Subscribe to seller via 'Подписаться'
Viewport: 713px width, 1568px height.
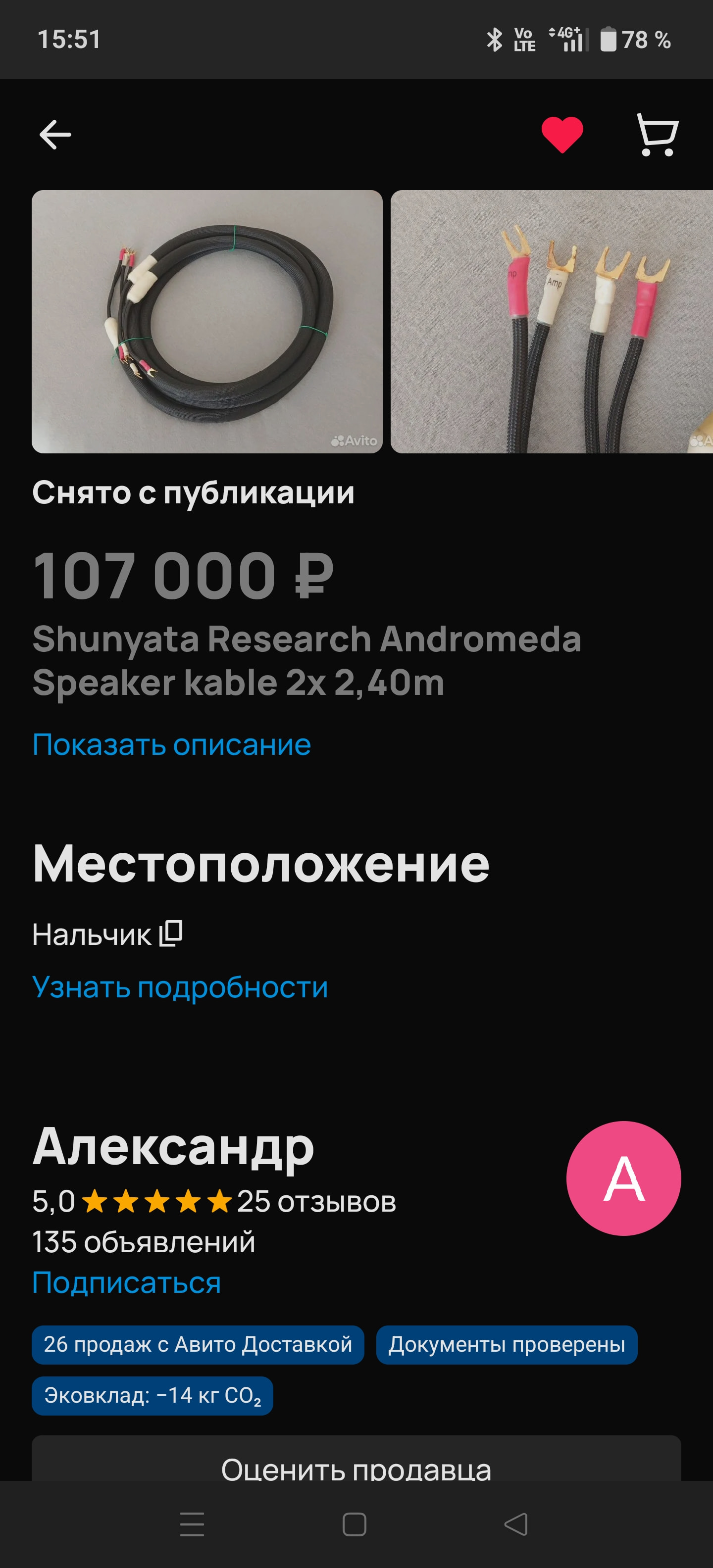pos(126,1282)
